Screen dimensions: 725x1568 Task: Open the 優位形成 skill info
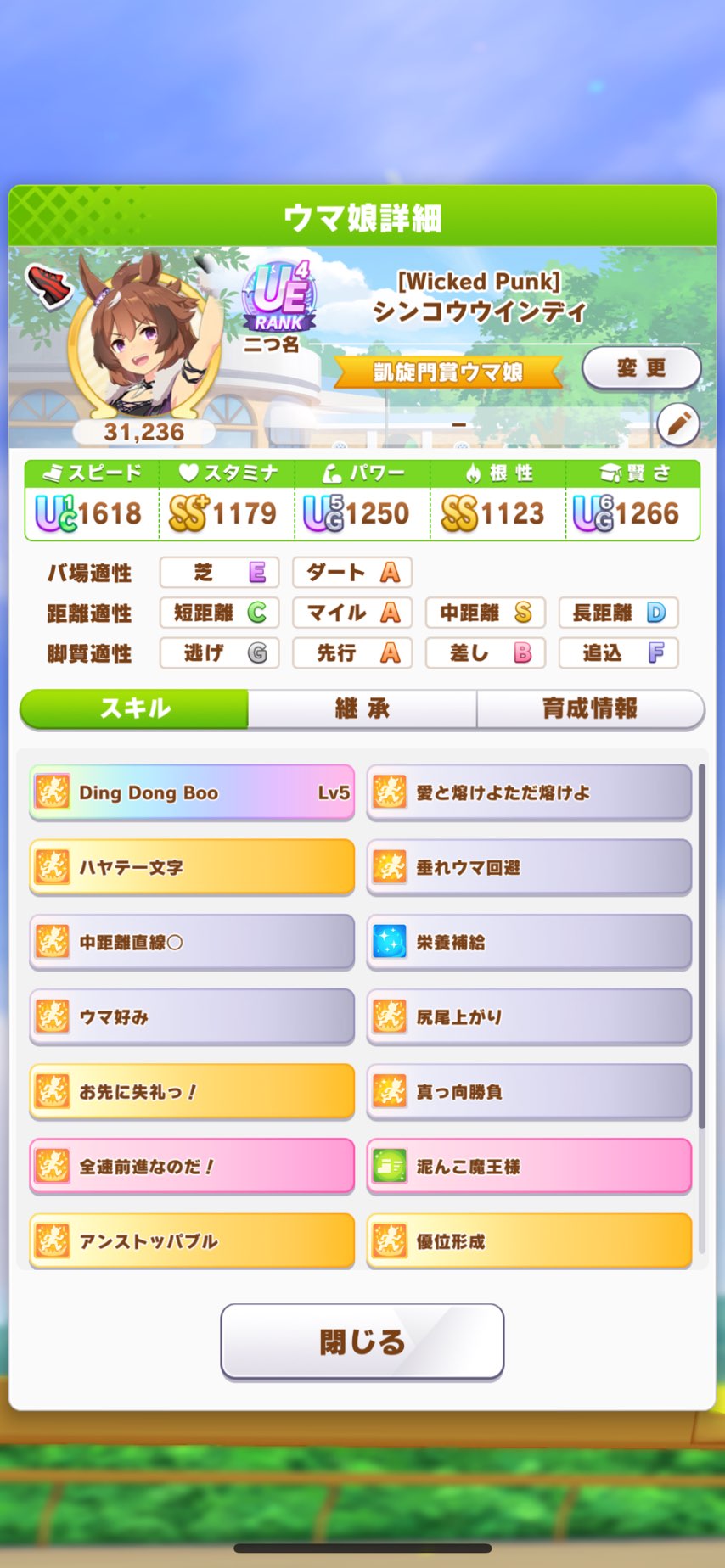pyautogui.click(x=529, y=1240)
